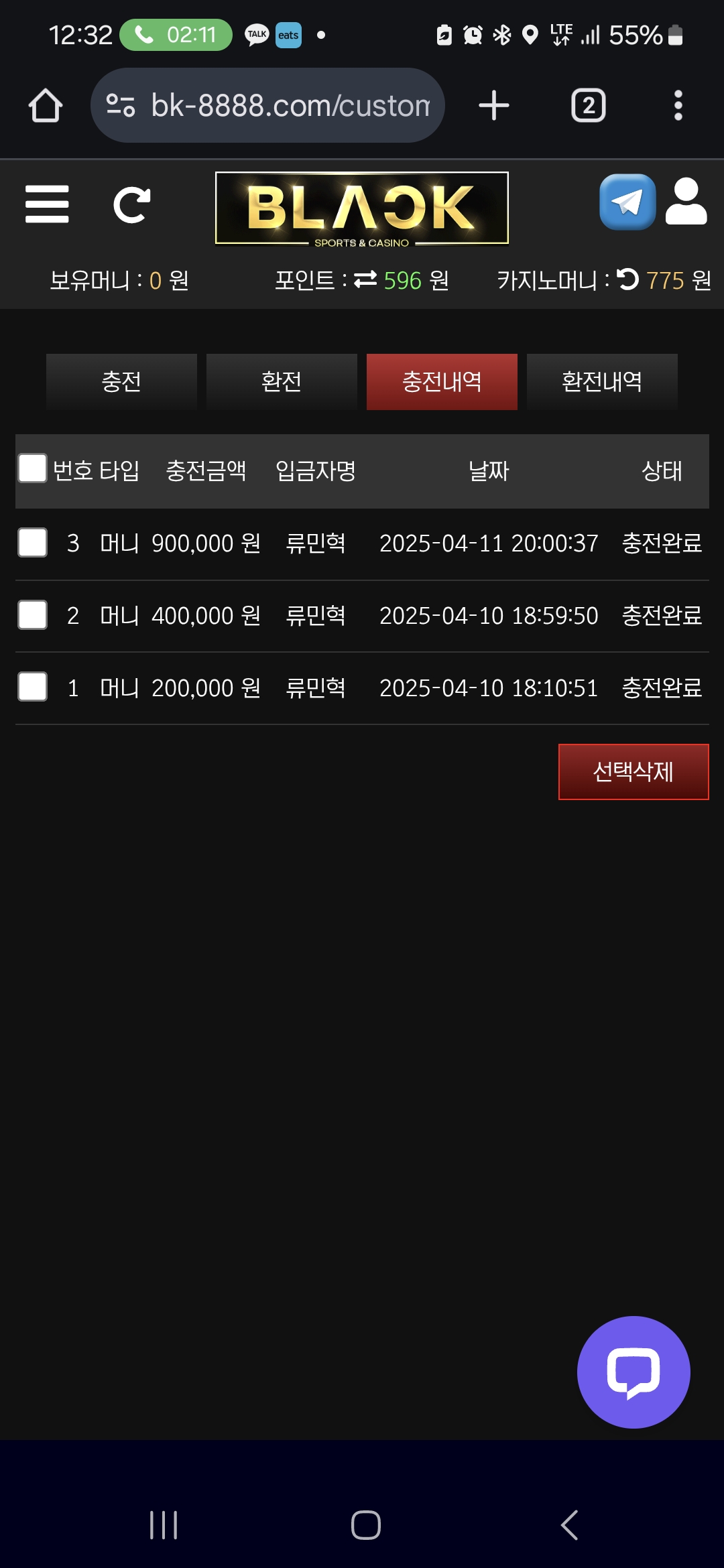Go back using the navigation bar
Image resolution: width=724 pixels, height=1568 pixels.
click(570, 1525)
